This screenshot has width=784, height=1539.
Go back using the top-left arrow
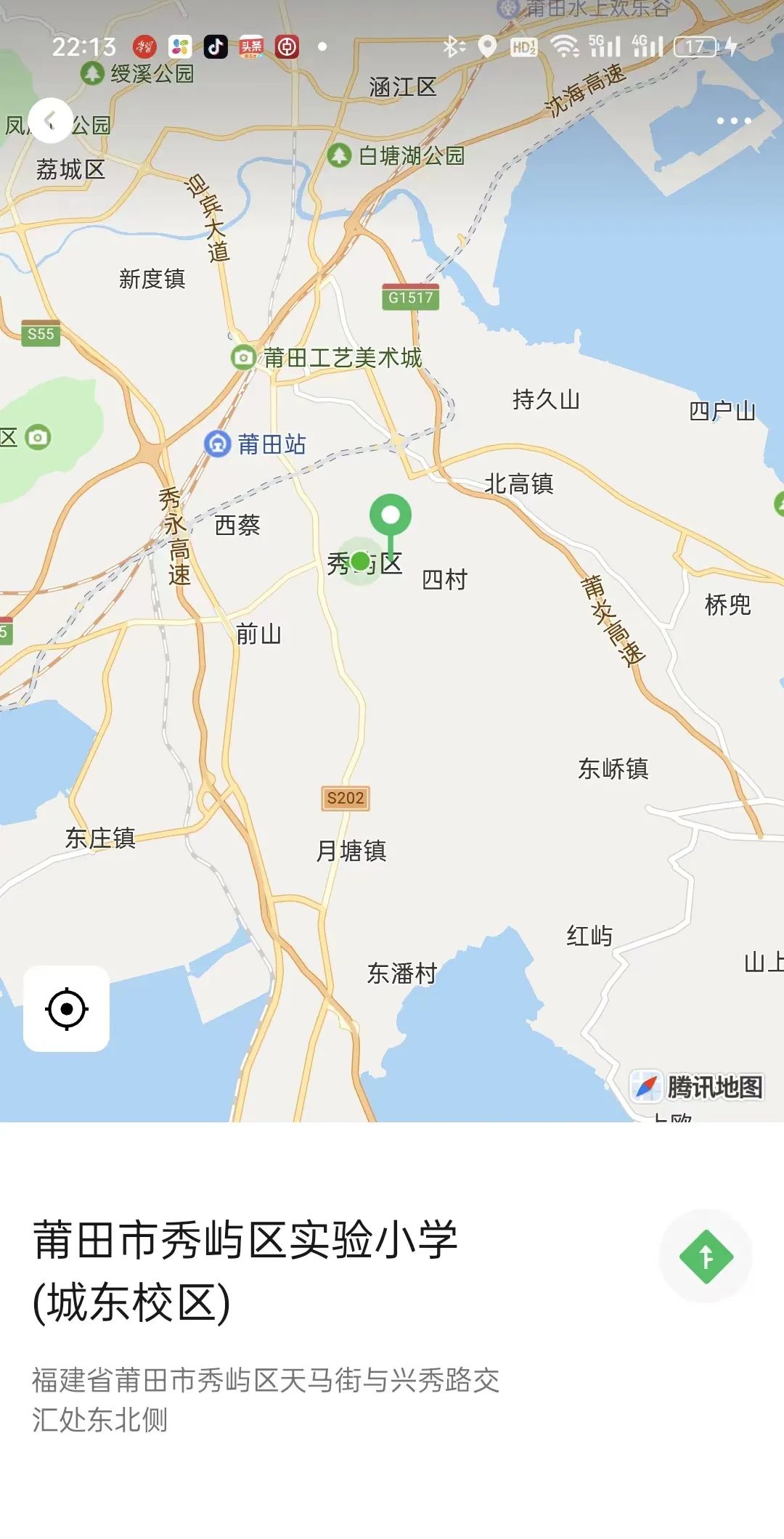(50, 121)
